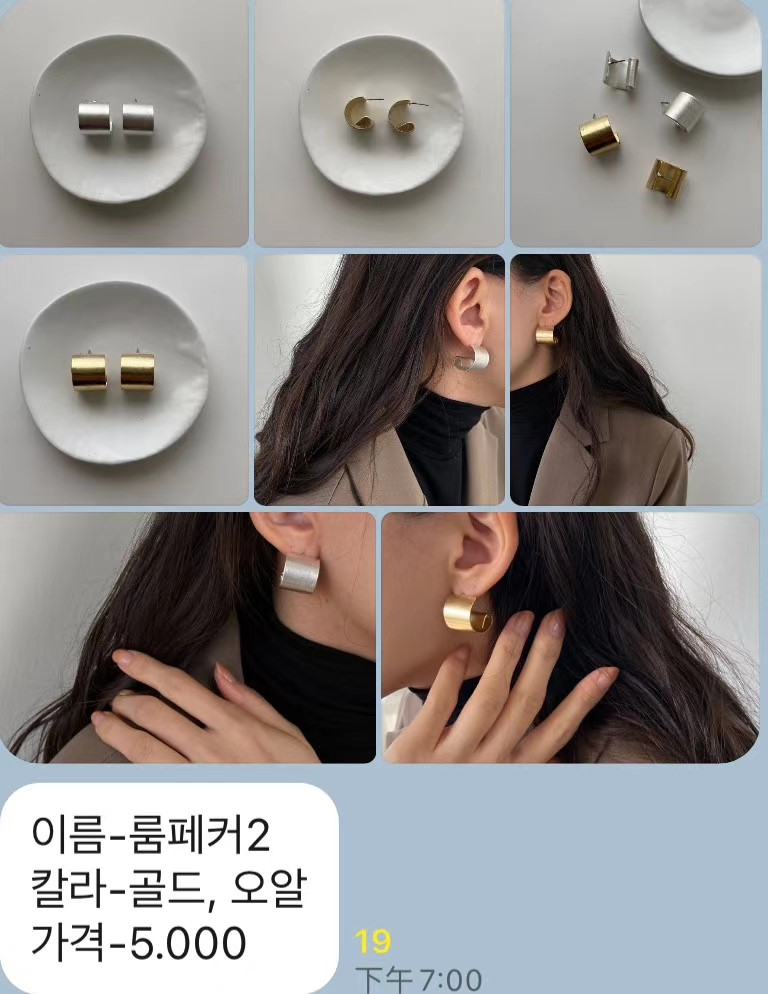Open photo of model wearing silver earring
The width and height of the screenshot is (768, 994).
pos(380,380)
